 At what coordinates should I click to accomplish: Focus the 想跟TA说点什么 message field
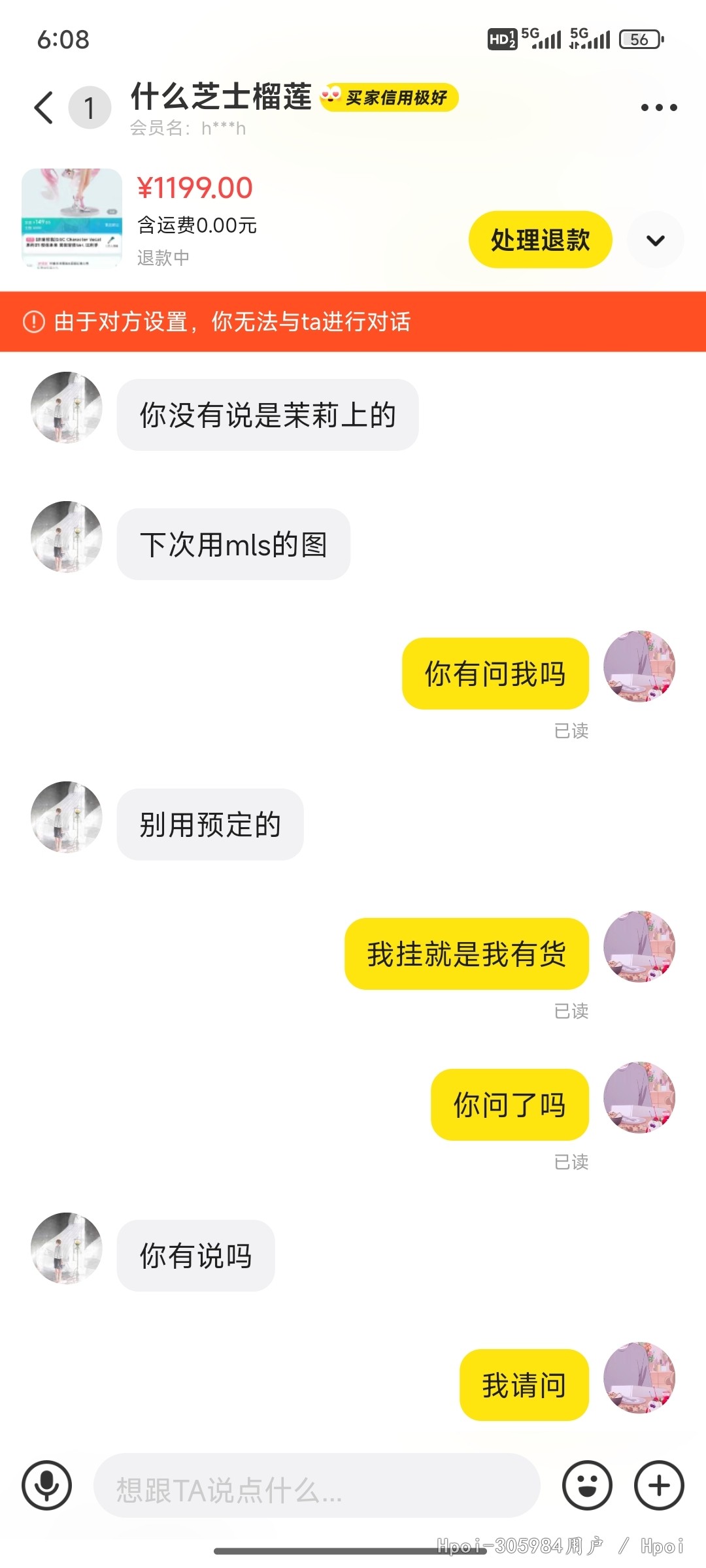point(317,1486)
